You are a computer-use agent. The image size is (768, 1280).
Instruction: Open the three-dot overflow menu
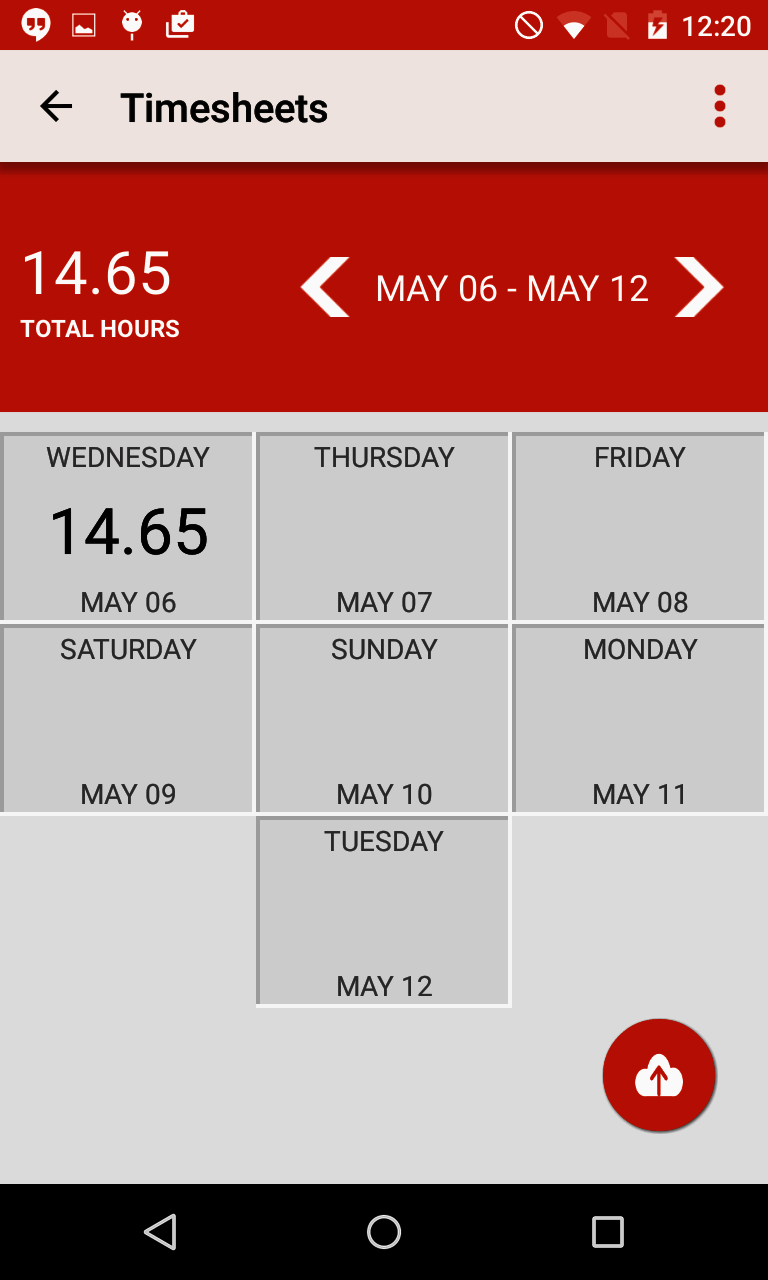(x=720, y=106)
